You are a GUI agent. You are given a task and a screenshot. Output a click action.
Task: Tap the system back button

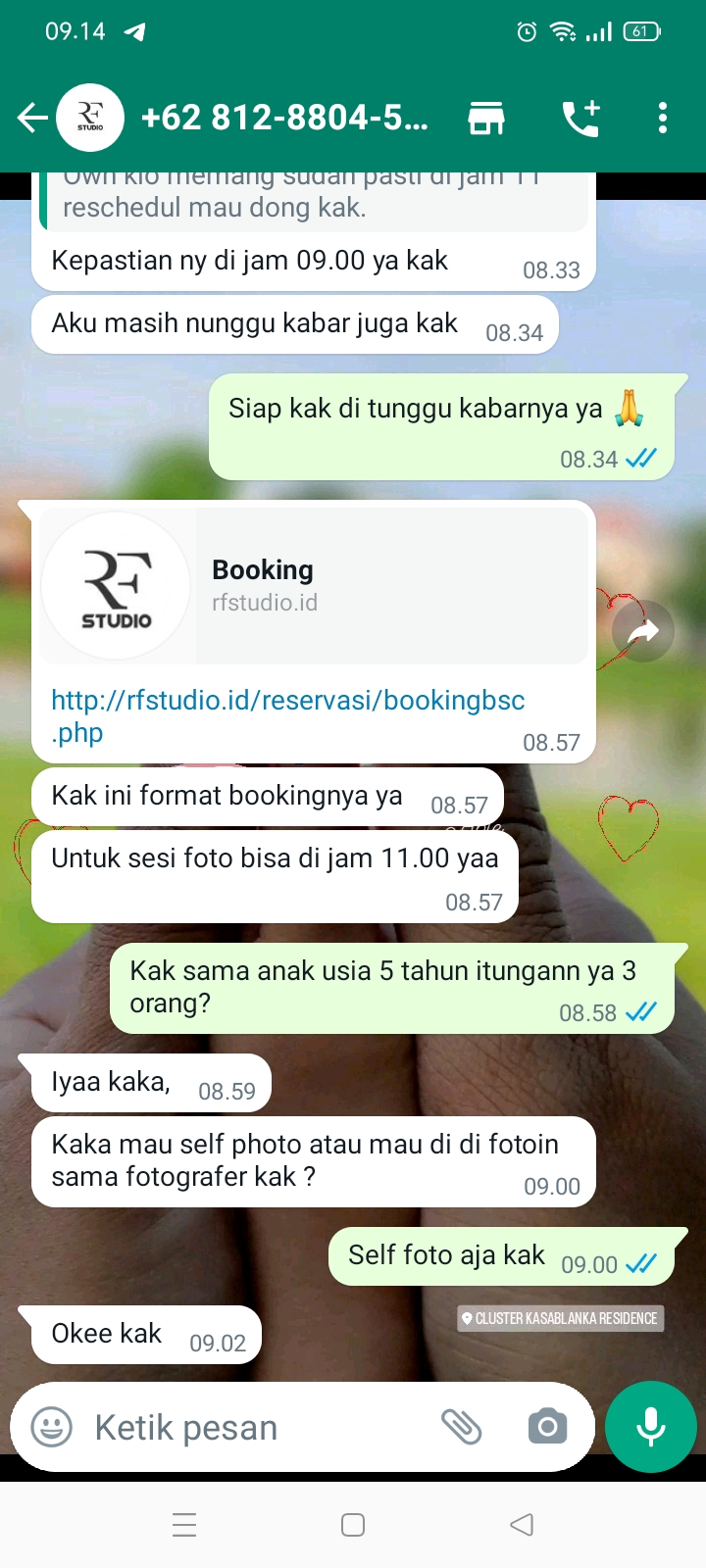coord(522,1525)
